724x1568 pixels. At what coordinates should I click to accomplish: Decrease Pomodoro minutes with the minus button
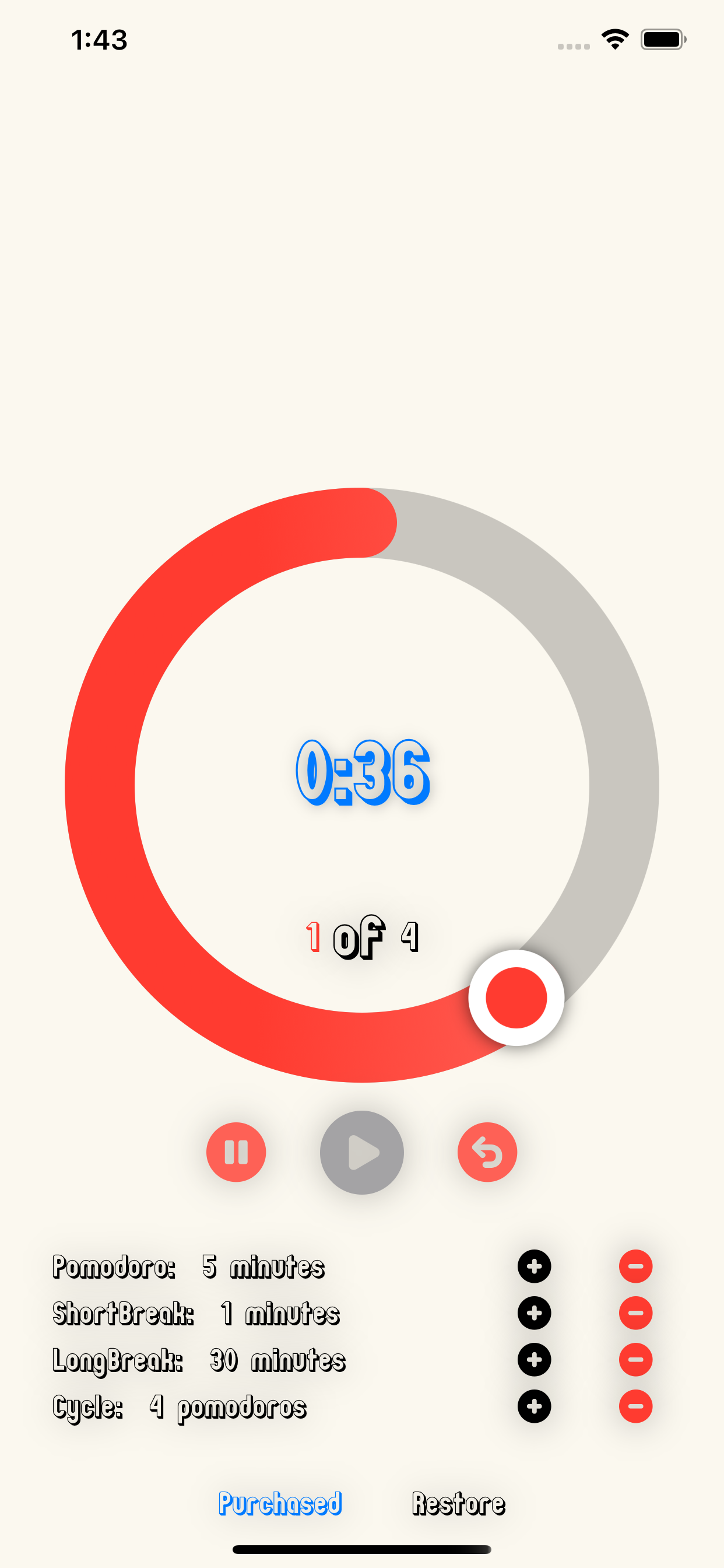[x=635, y=1266]
